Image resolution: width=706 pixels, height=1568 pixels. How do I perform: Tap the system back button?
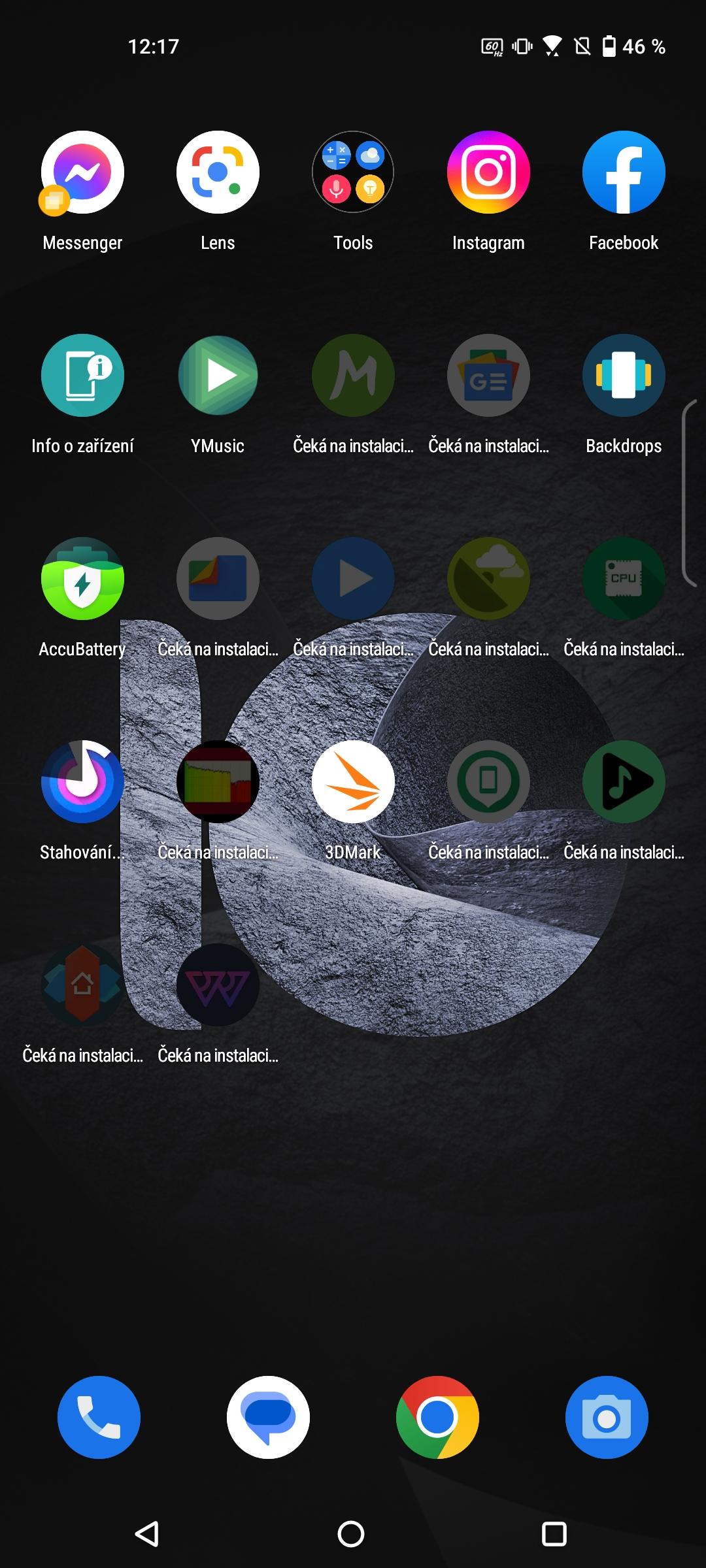coord(147,1534)
